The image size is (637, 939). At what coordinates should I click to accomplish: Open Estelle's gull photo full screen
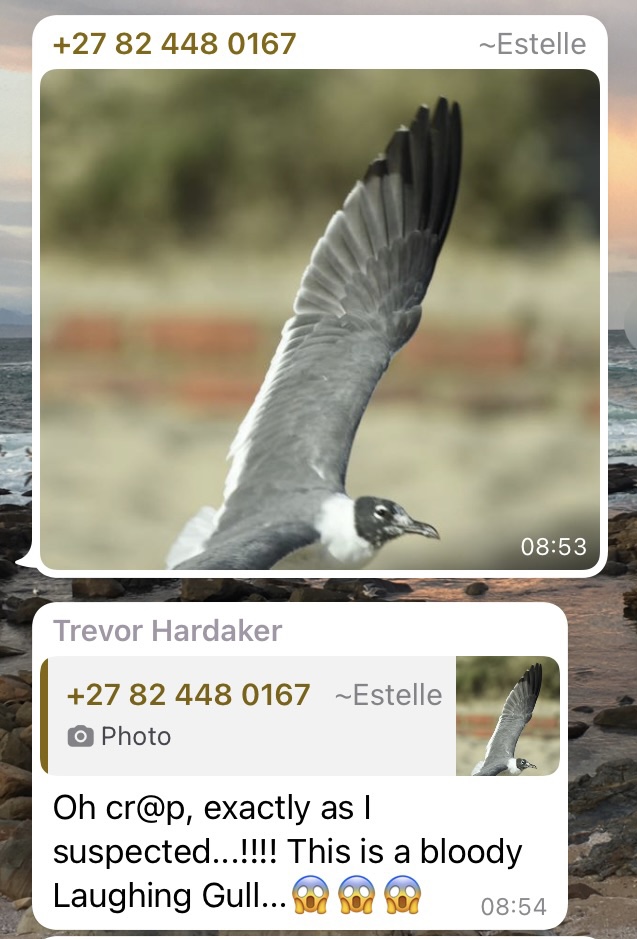[x=320, y=320]
